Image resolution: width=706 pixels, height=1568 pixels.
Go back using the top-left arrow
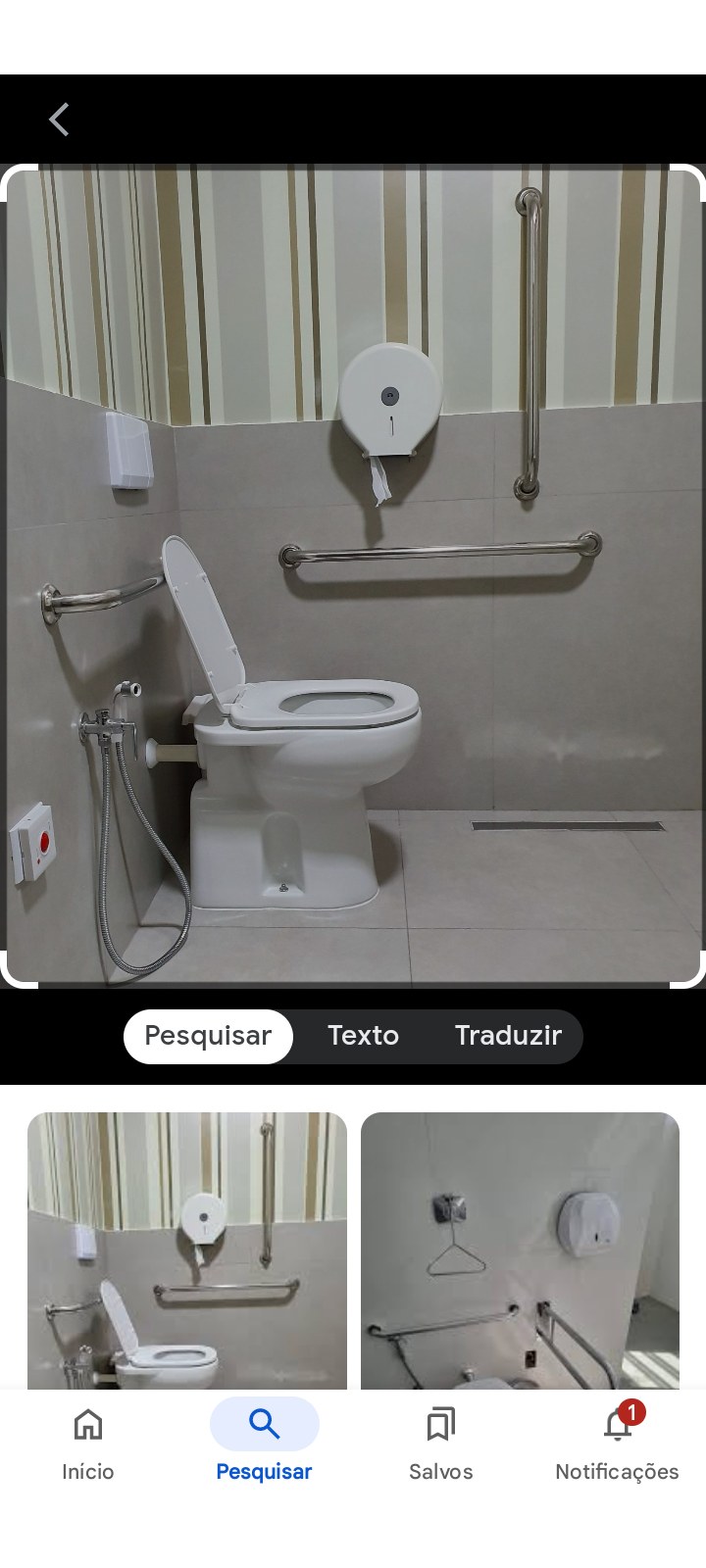(59, 120)
